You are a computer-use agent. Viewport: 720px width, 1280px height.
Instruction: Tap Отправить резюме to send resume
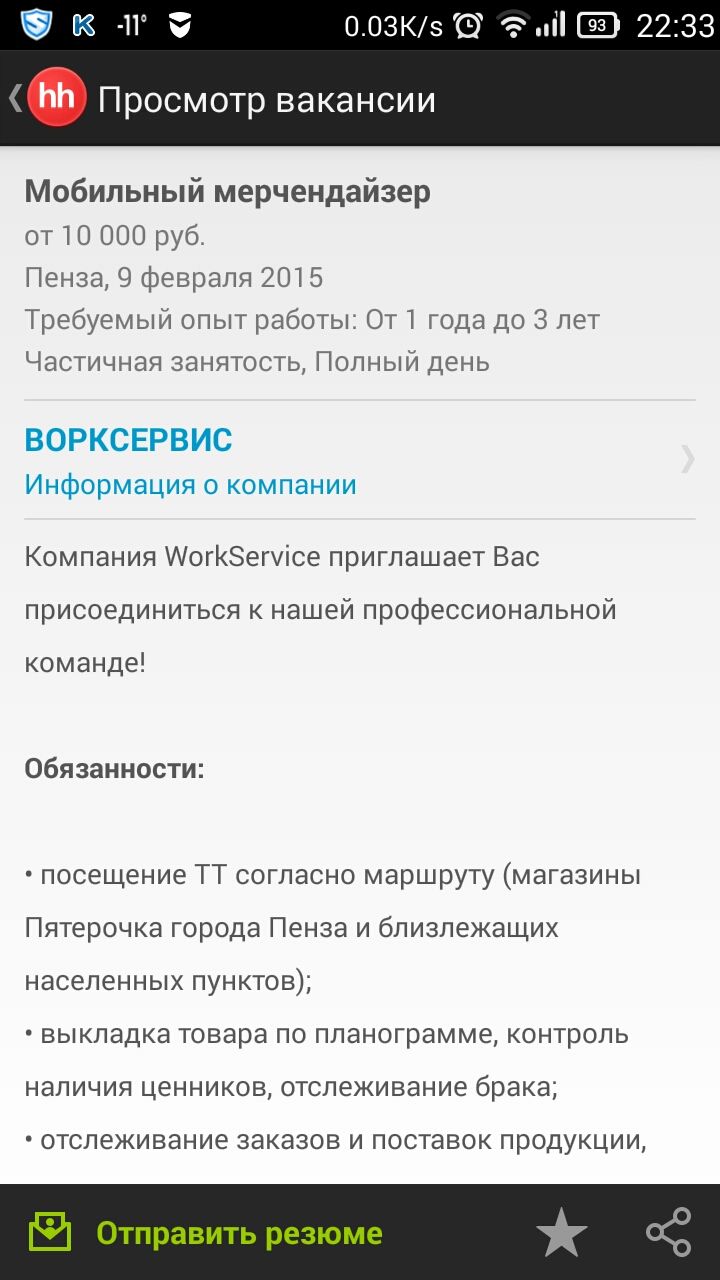tap(205, 1233)
